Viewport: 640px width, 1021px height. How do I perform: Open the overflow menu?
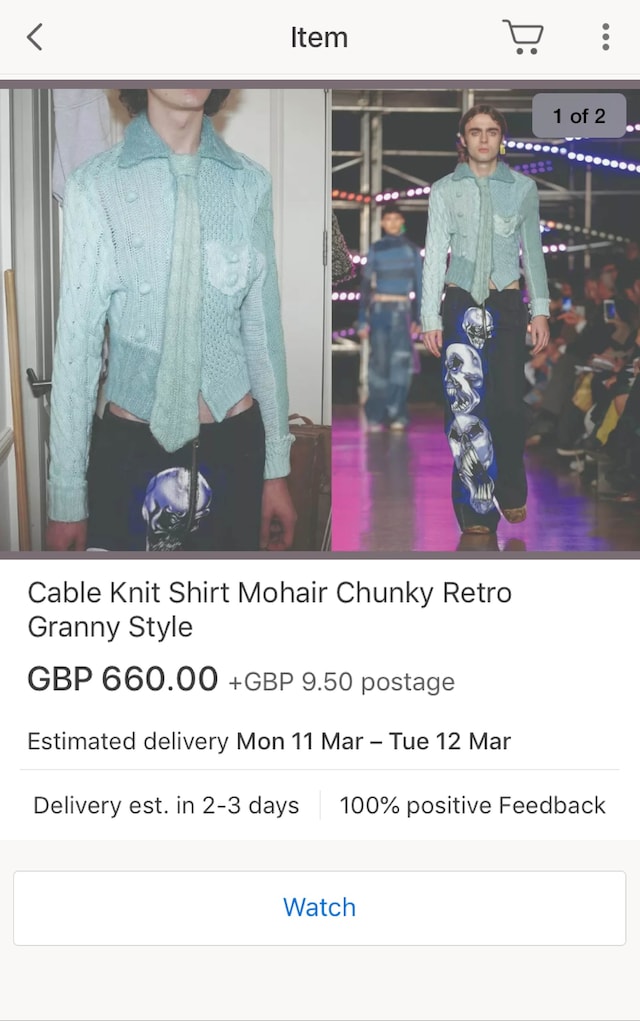click(605, 38)
